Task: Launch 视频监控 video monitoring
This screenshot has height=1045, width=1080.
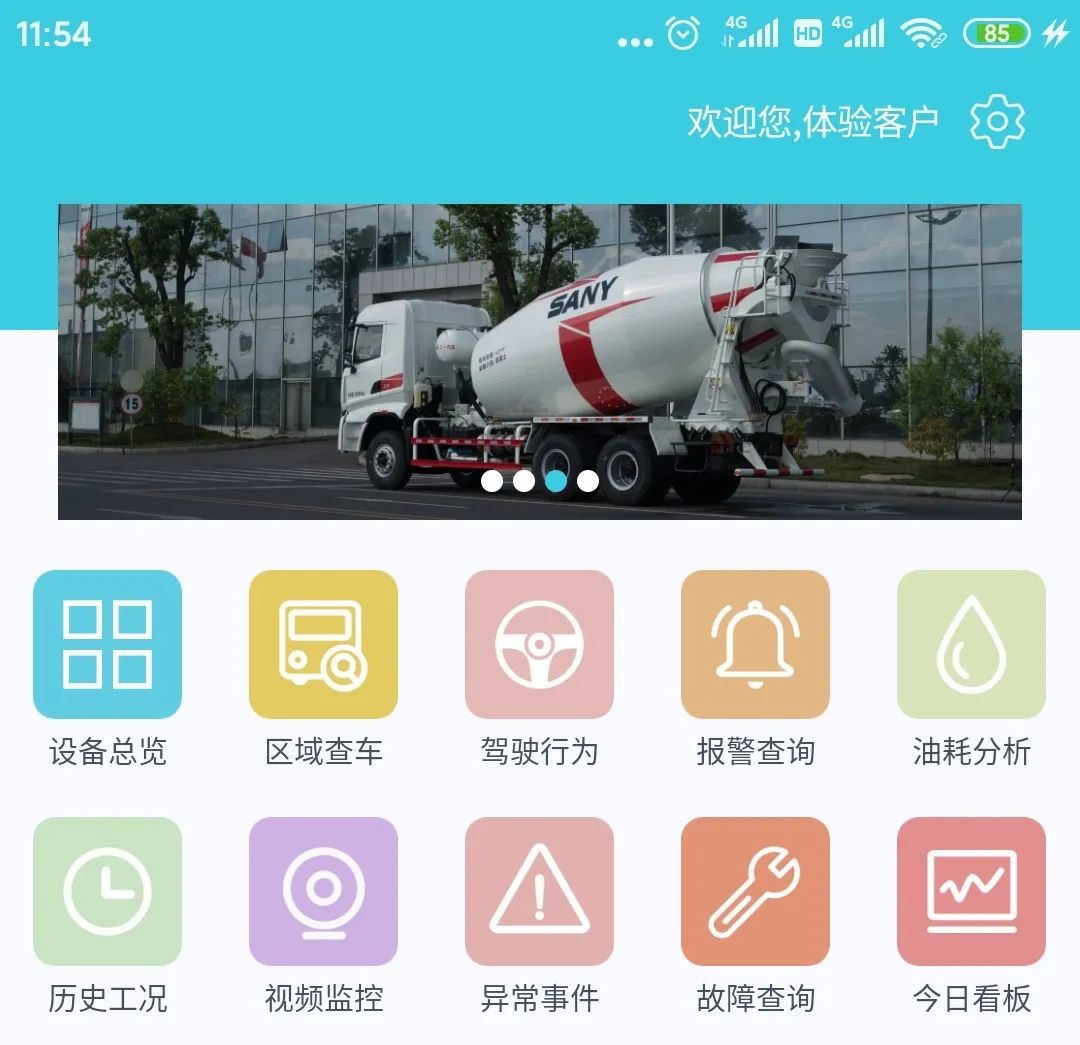Action: [x=323, y=891]
